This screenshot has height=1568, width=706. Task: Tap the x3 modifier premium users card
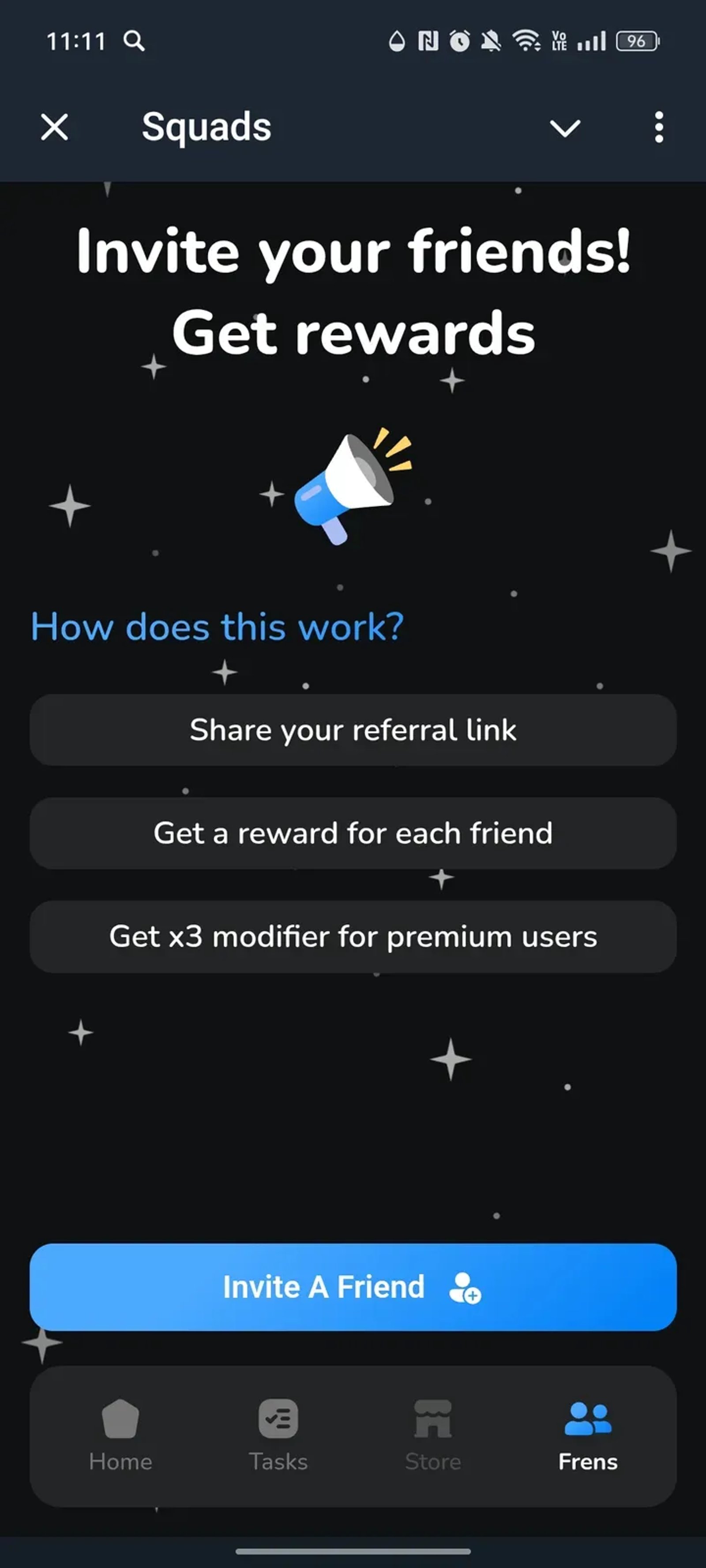pos(352,937)
